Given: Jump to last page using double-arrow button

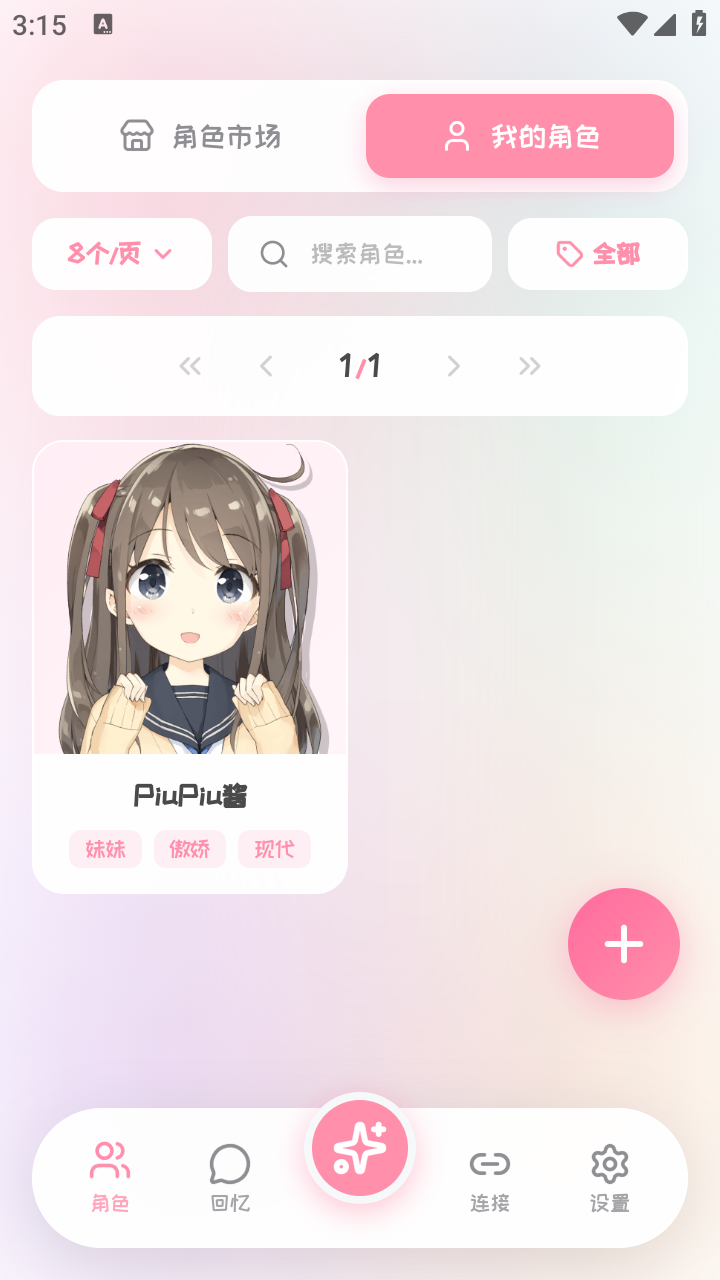Looking at the screenshot, I should [x=529, y=365].
